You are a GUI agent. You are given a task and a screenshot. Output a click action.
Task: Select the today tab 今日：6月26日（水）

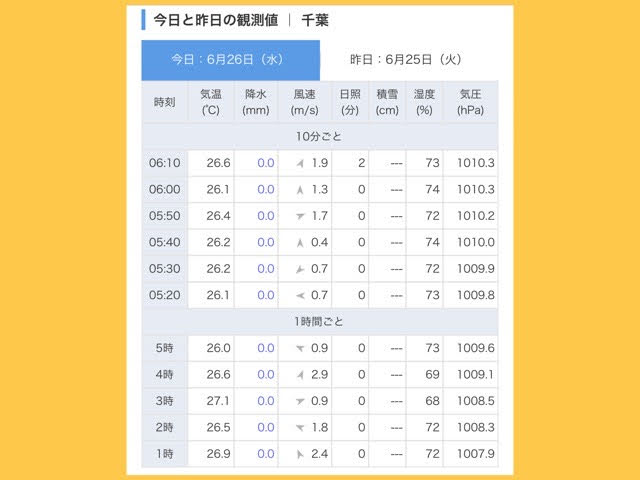[x=230, y=60]
